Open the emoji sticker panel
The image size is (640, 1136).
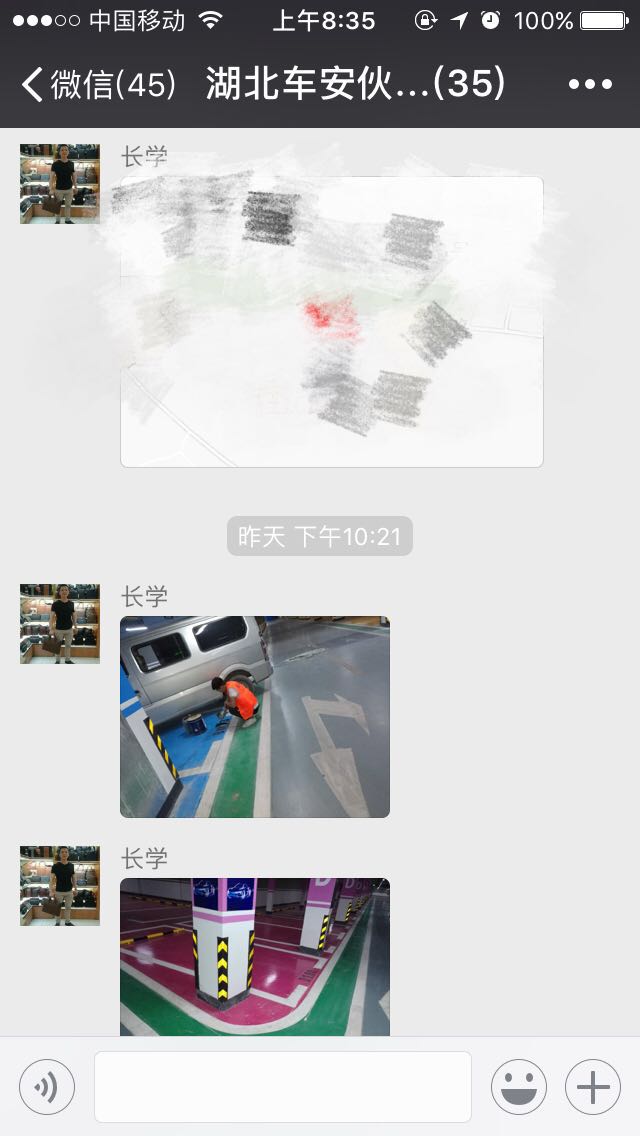click(518, 1086)
